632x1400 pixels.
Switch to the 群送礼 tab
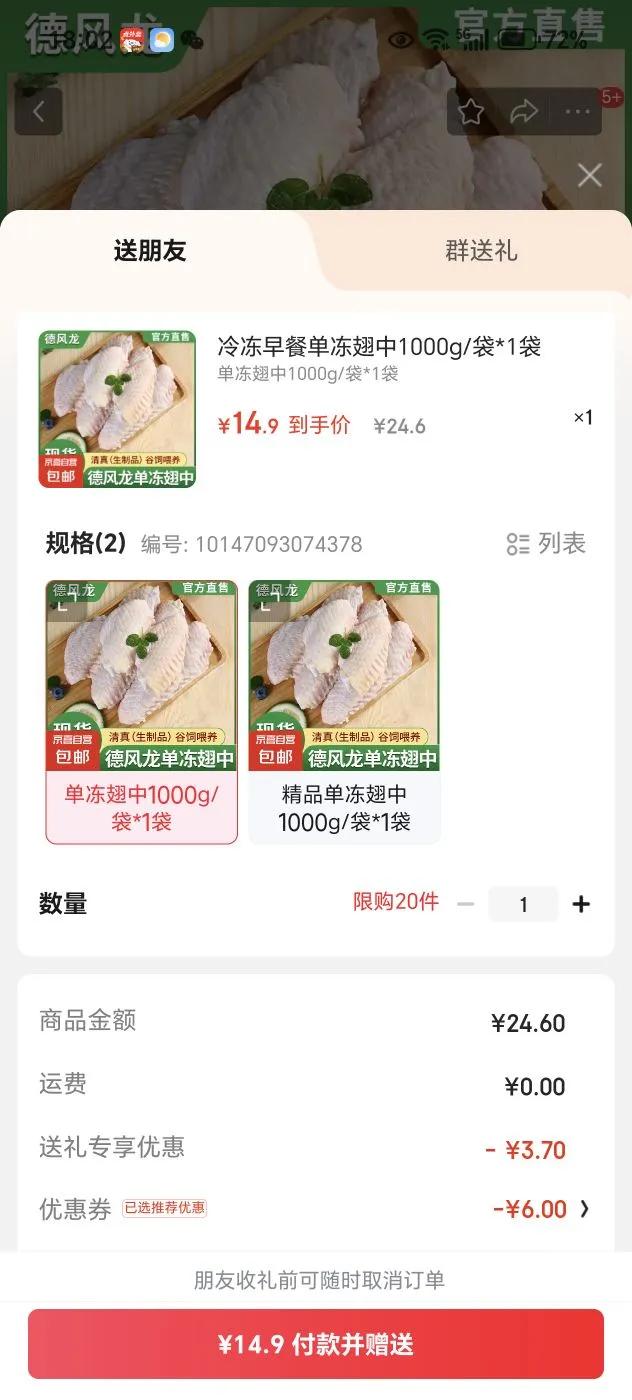481,251
